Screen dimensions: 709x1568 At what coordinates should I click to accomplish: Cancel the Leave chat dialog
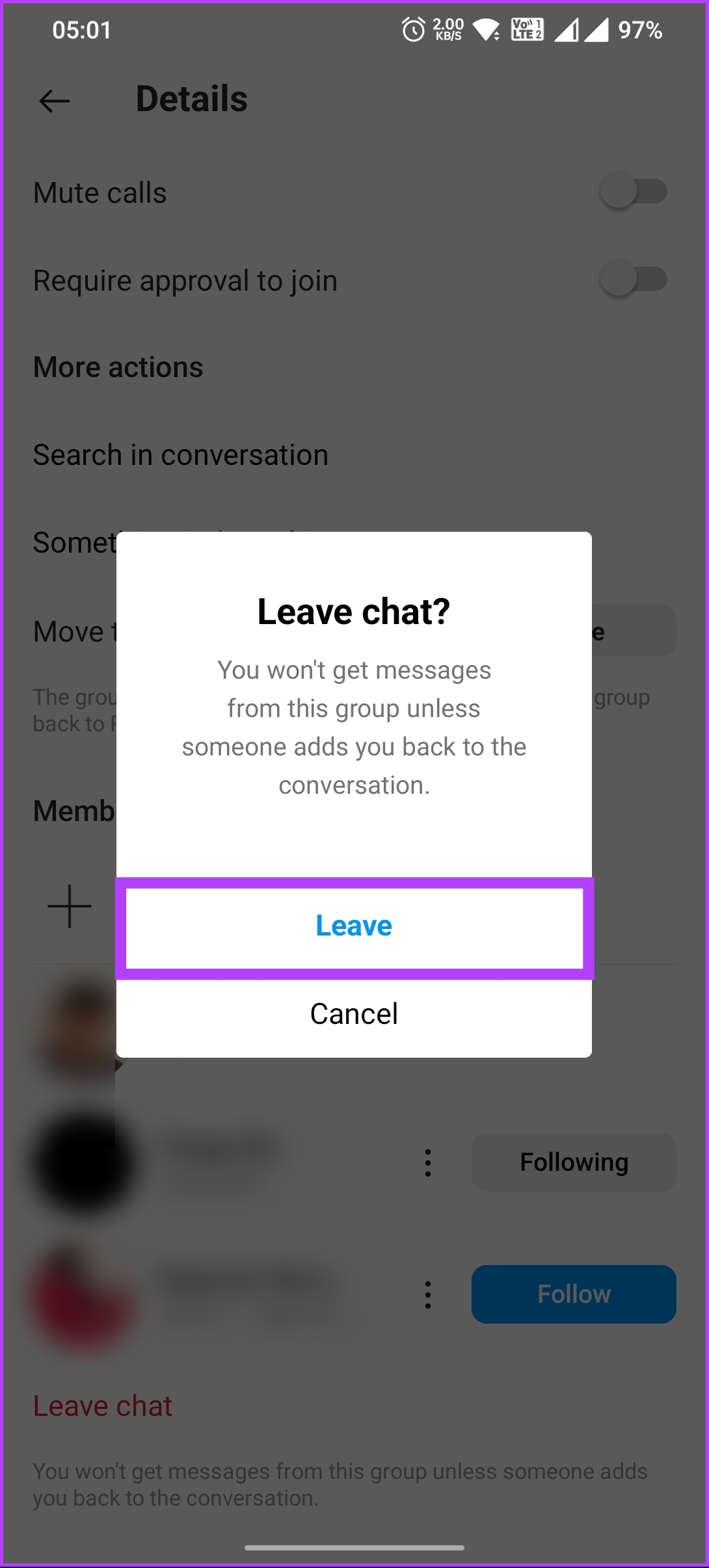[354, 1014]
